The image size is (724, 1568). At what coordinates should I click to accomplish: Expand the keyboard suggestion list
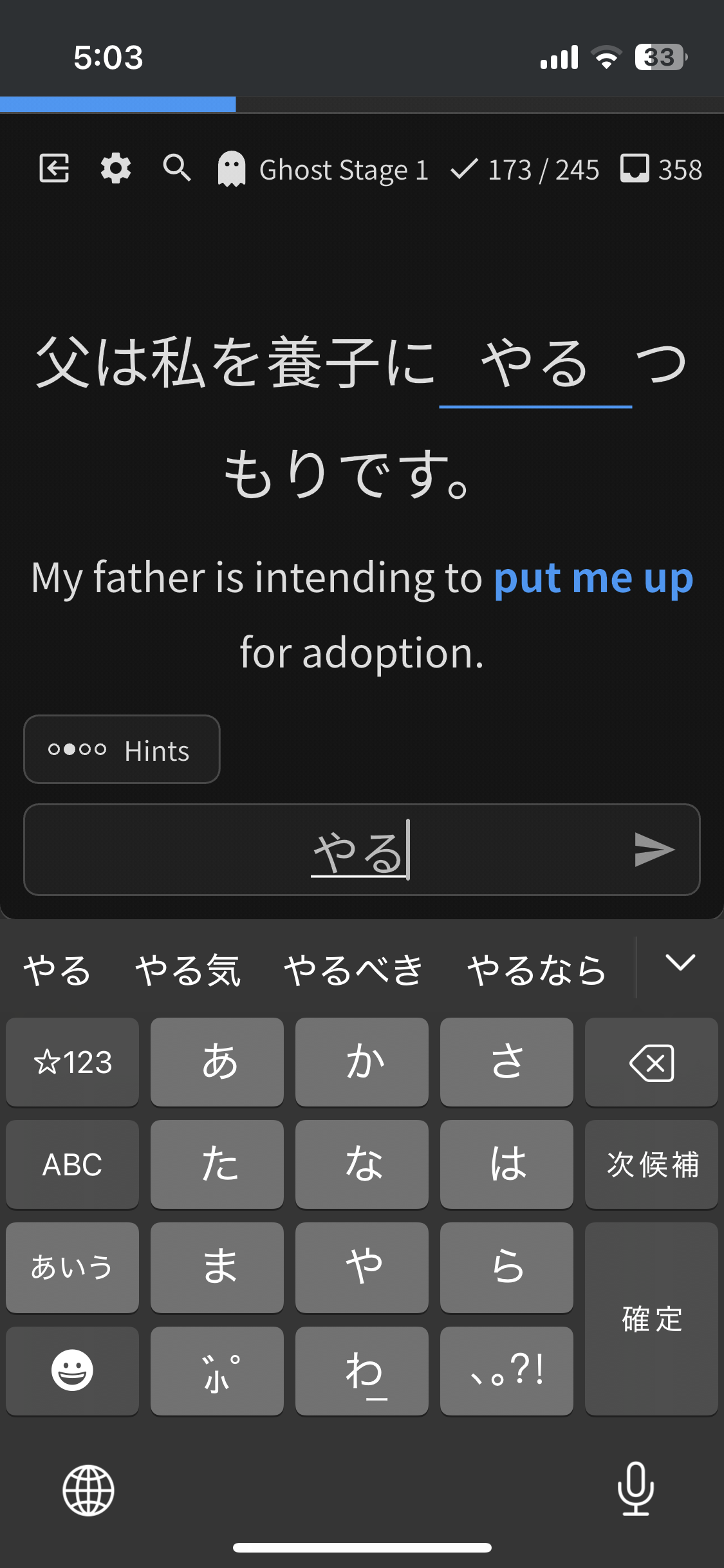click(x=680, y=963)
